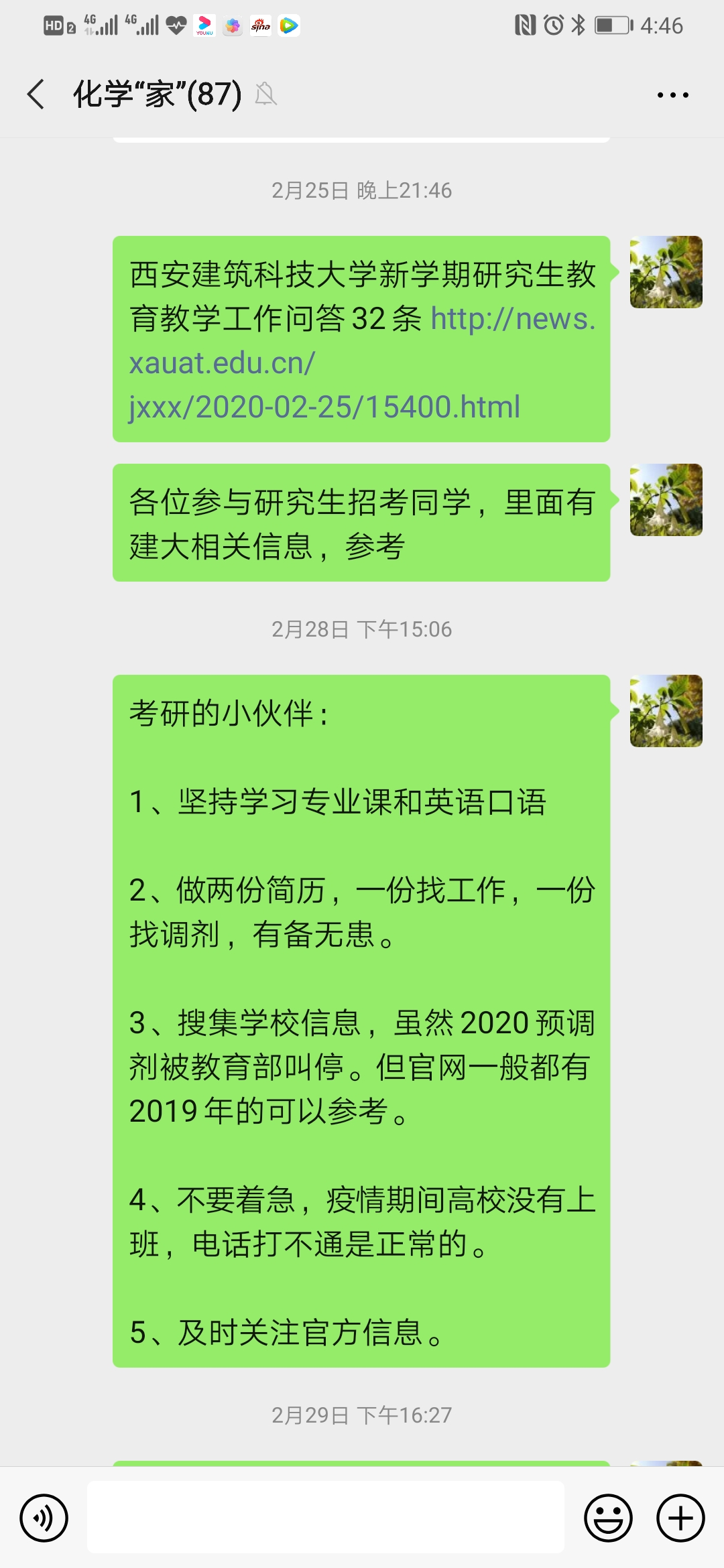
Task: Open the group chat info menu
Action: [x=672, y=95]
